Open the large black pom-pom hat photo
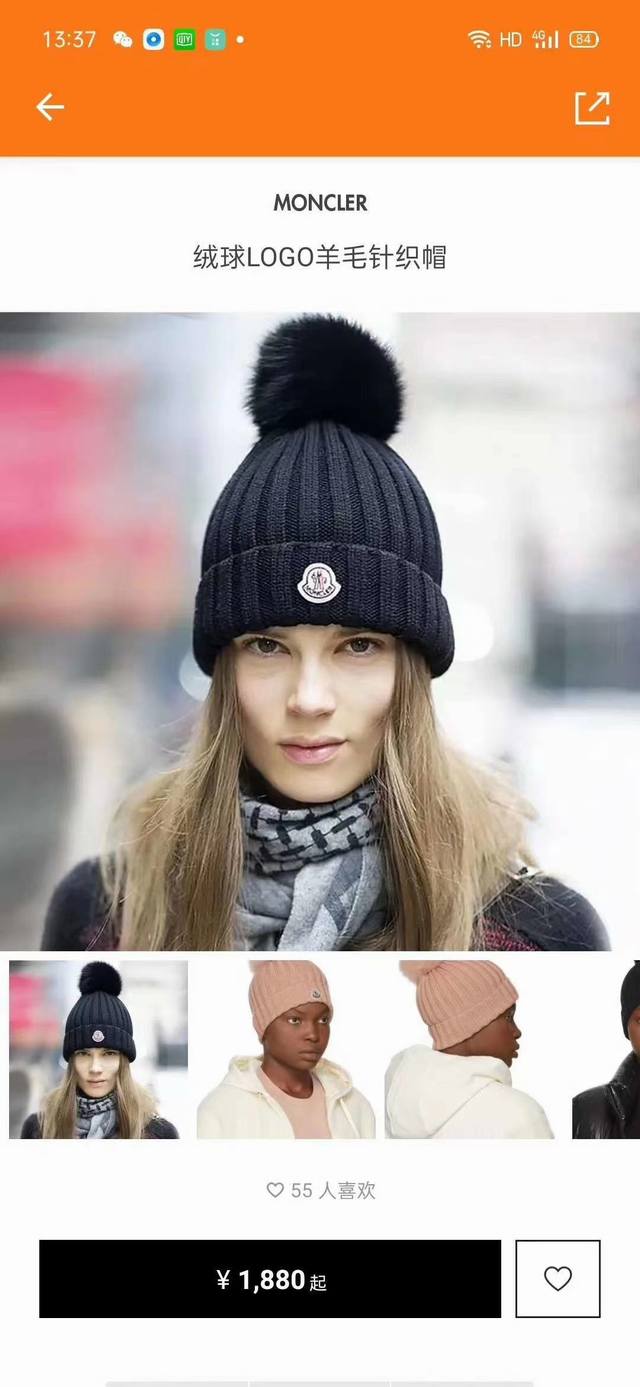Viewport: 640px width, 1387px height. tap(320, 630)
